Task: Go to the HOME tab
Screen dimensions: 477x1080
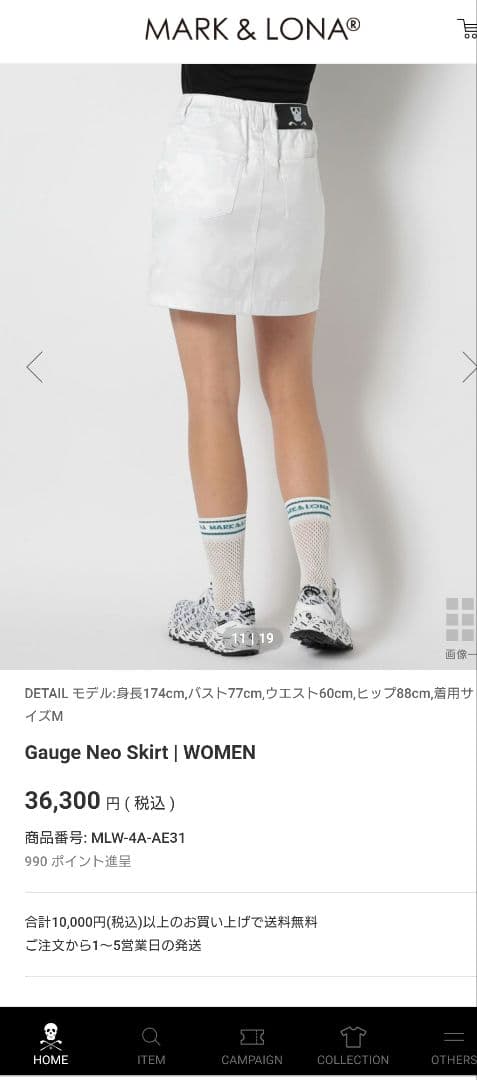Action: pos(50,1044)
